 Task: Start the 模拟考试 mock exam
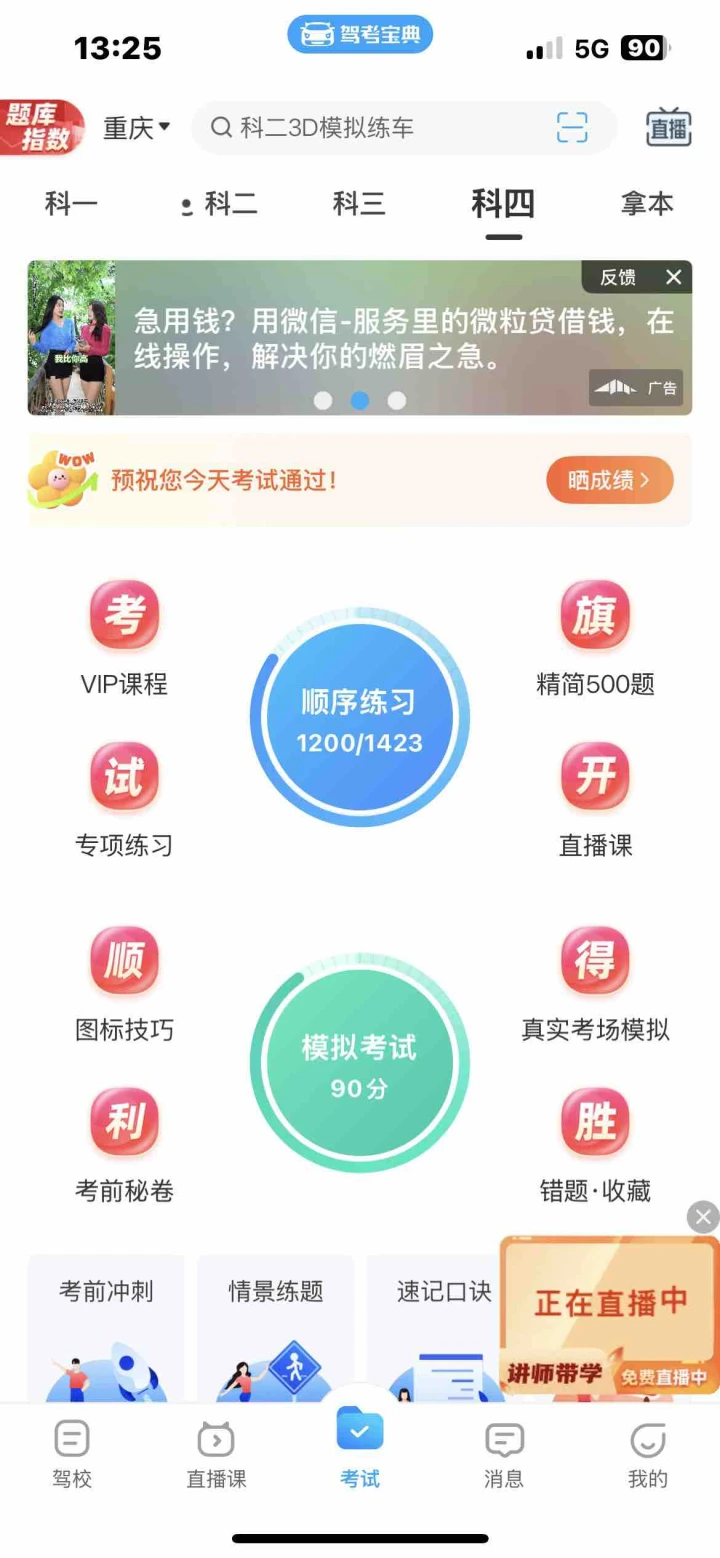point(359,1062)
